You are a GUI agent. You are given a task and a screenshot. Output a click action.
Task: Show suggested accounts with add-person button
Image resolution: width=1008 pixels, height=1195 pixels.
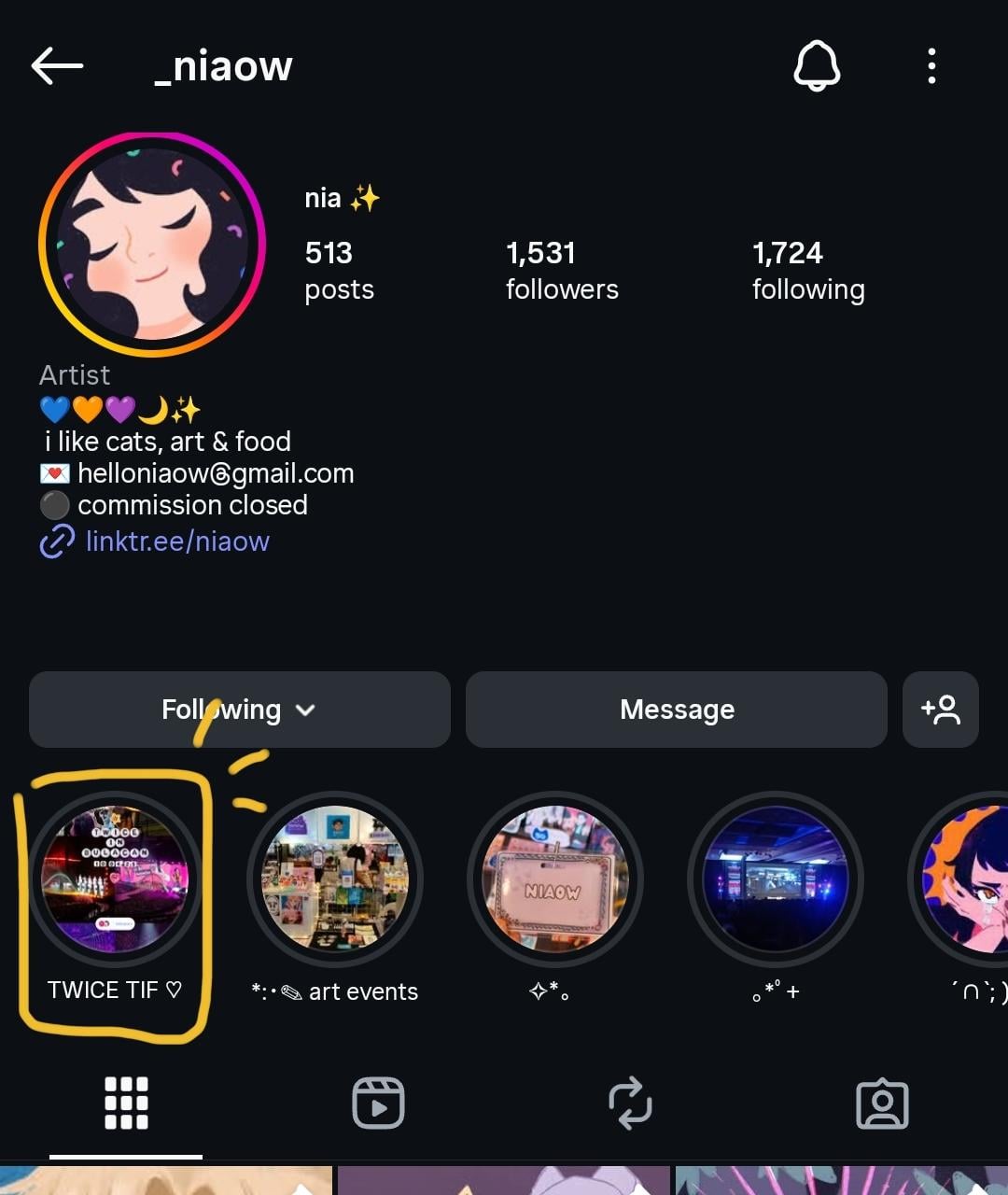[x=940, y=710]
